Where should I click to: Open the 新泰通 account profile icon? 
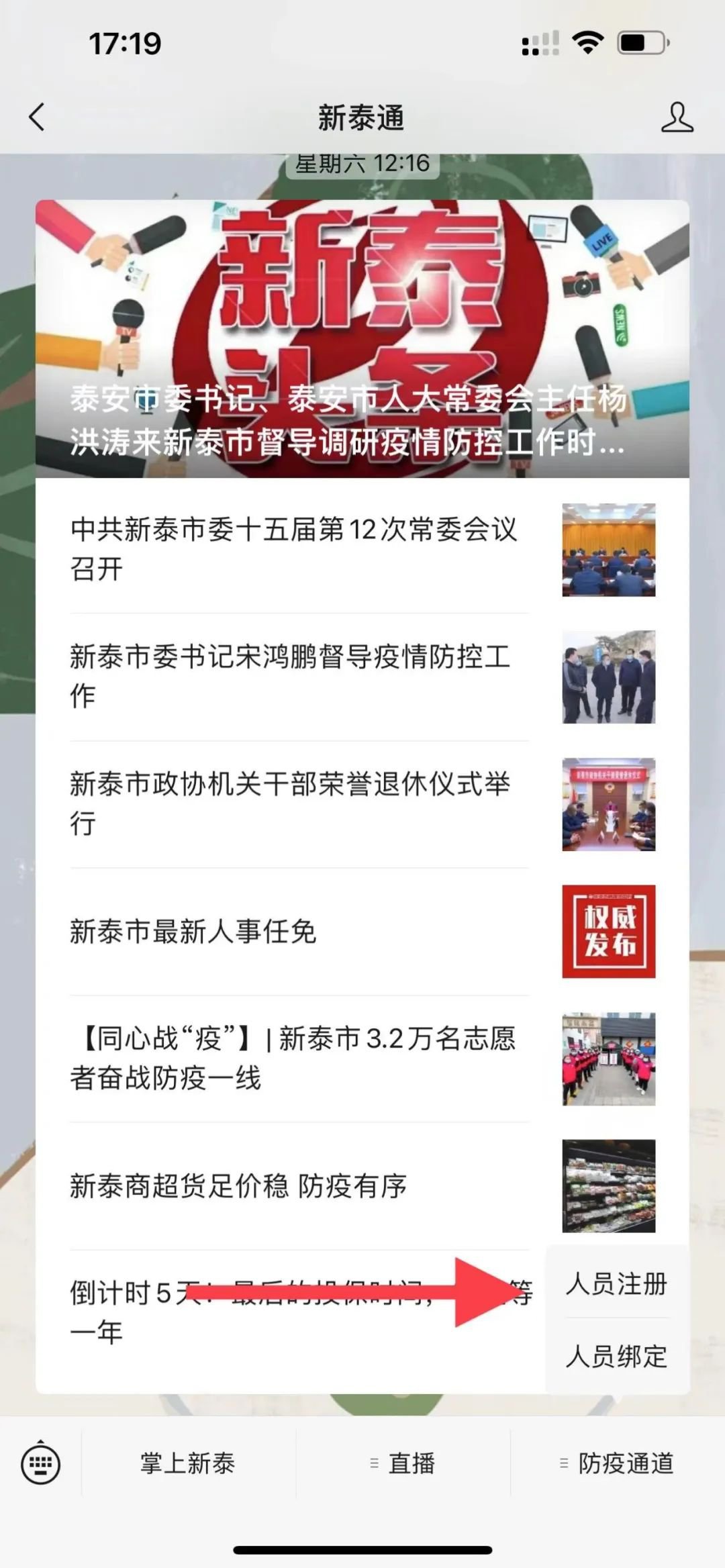677,117
